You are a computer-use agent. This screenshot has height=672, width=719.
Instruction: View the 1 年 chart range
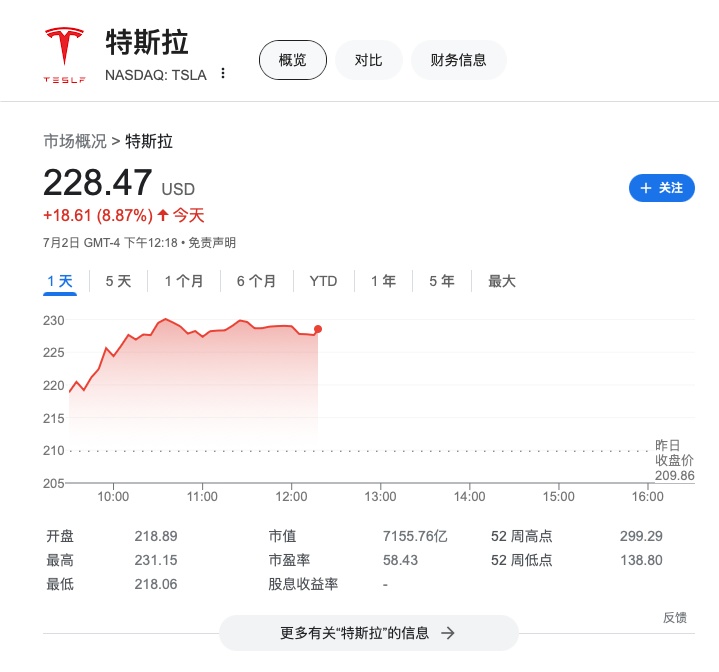[383, 281]
